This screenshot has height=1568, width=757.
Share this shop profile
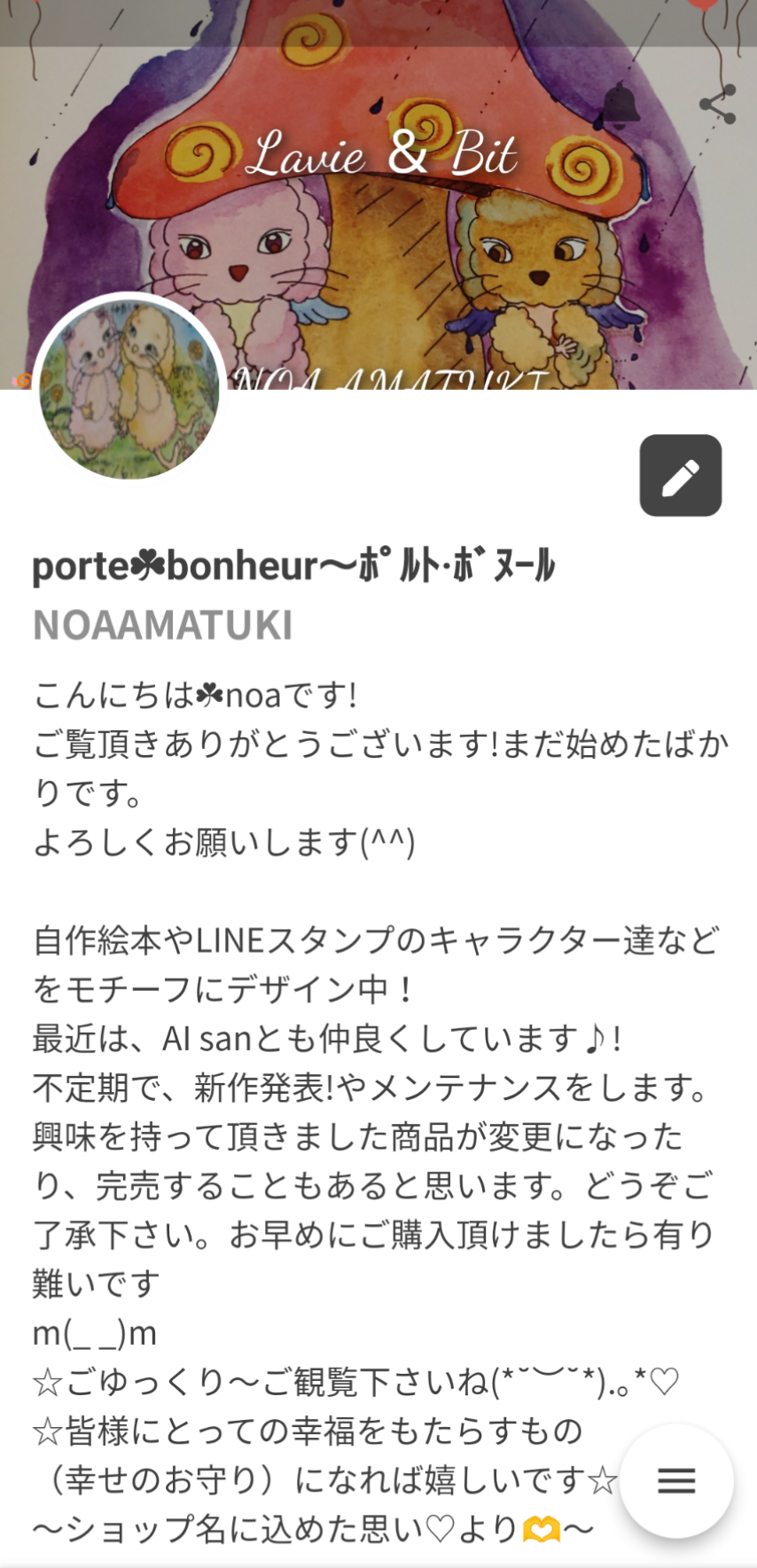(x=717, y=104)
